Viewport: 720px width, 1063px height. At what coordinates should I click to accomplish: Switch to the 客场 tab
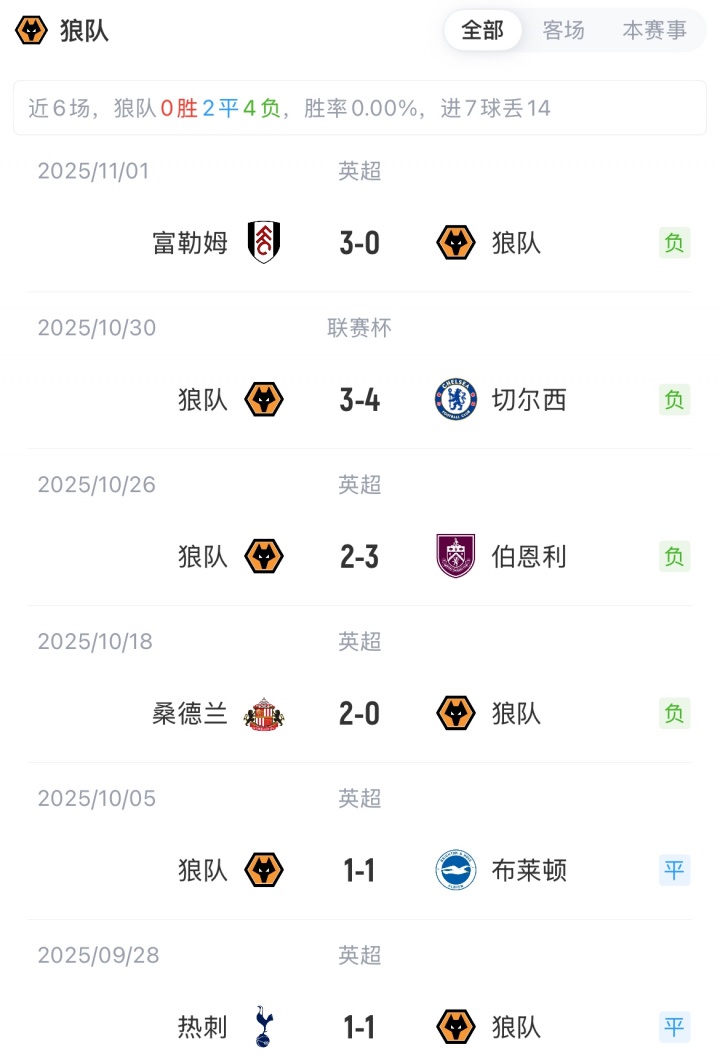[x=563, y=31]
